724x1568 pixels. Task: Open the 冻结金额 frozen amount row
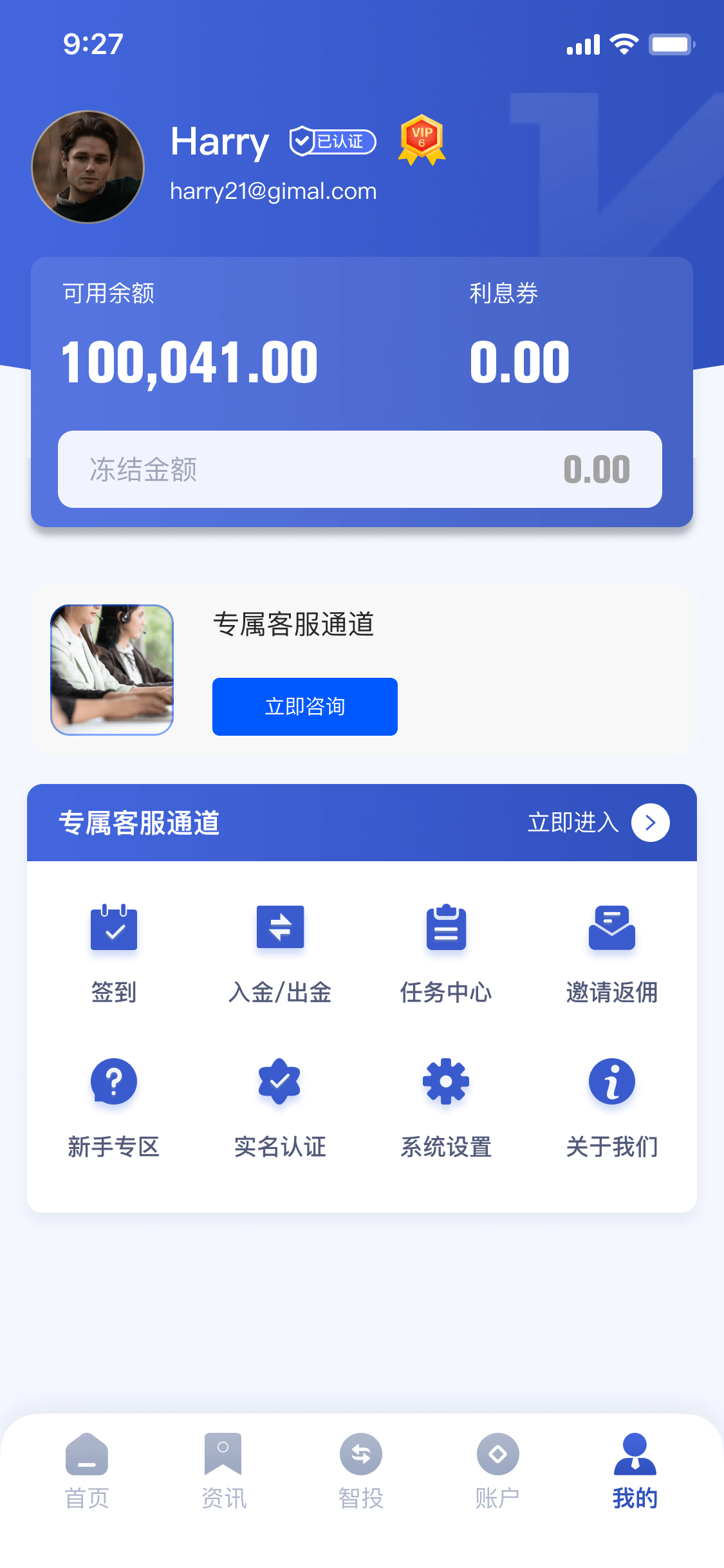[360, 469]
